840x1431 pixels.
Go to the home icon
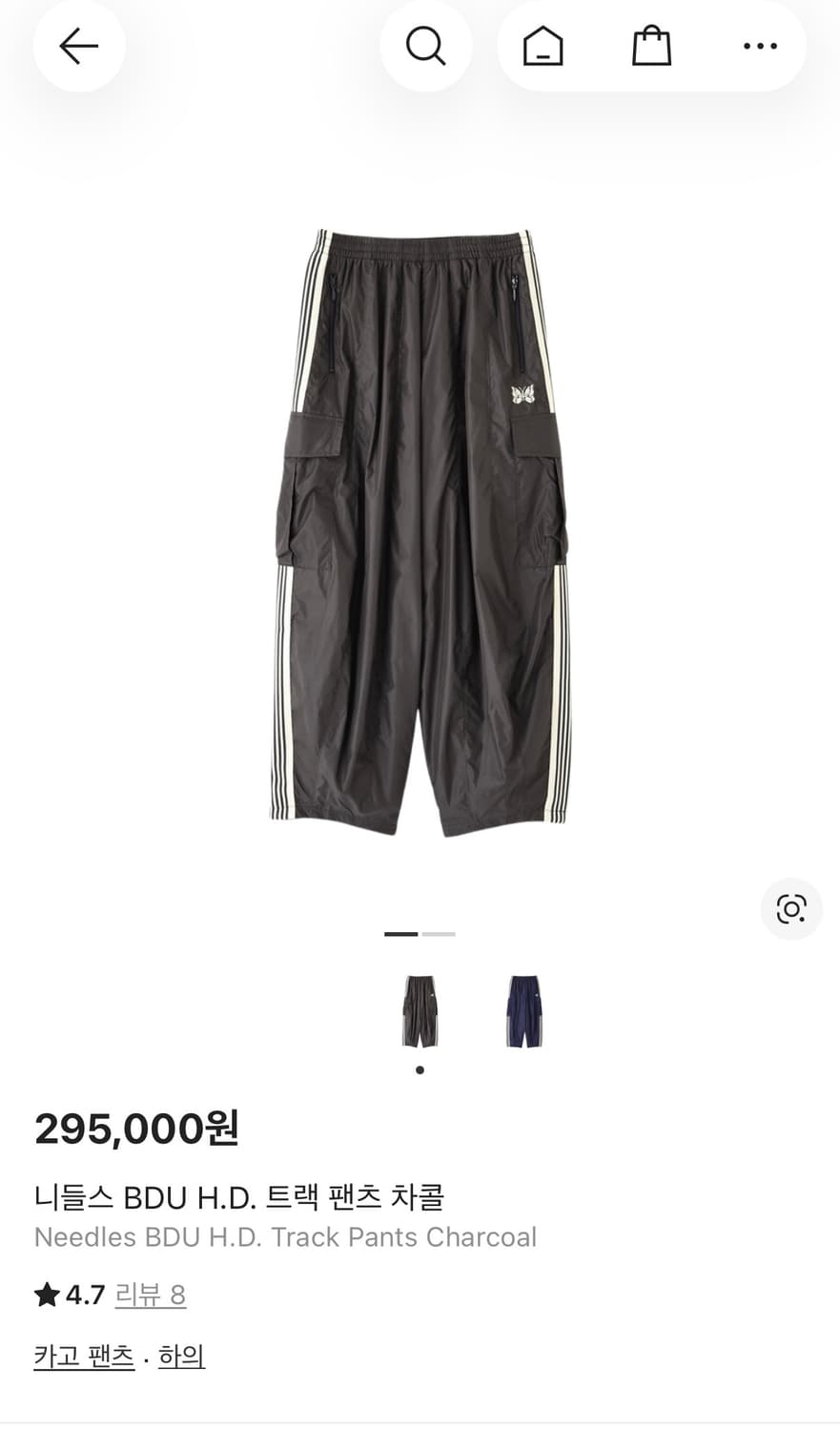pos(543,46)
